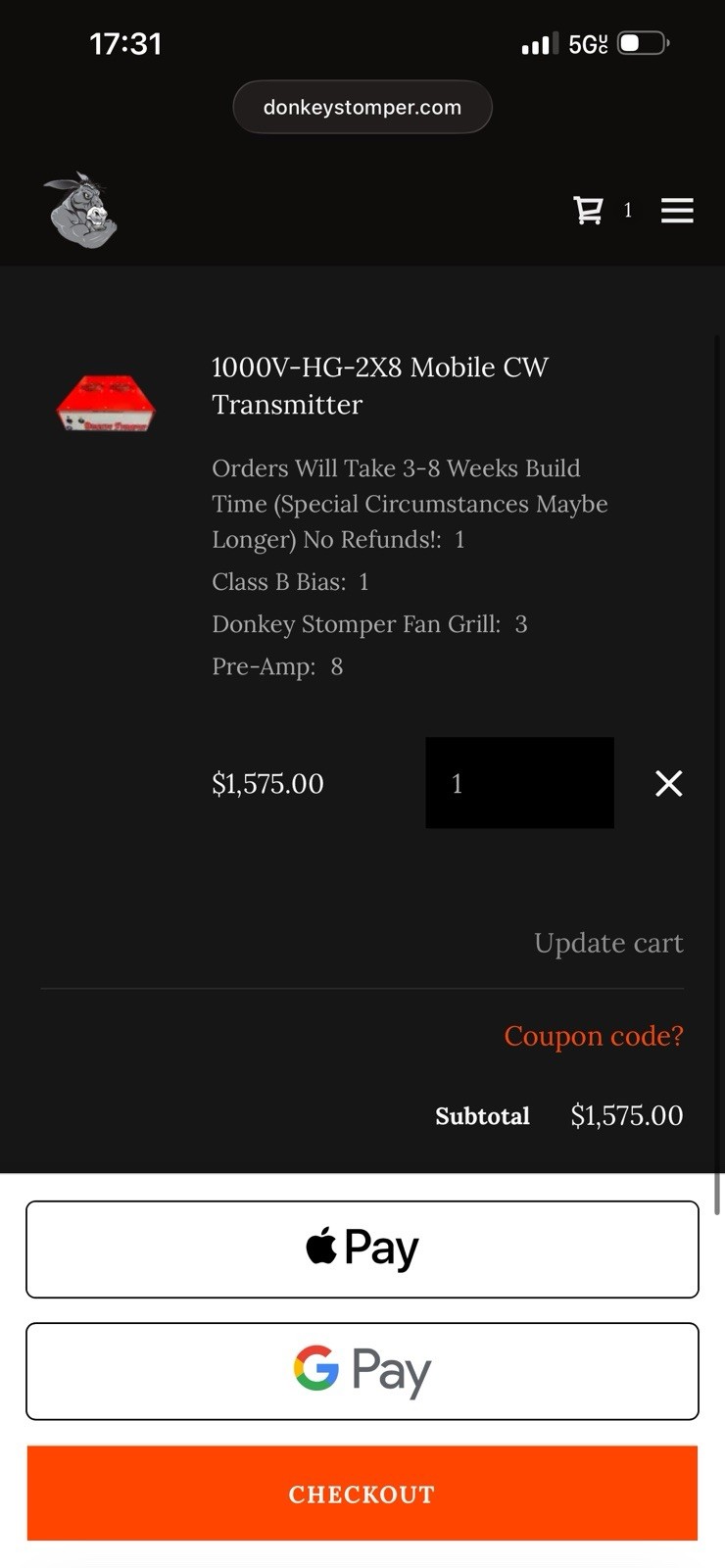
Task: Remove the transmitter from the cart
Action: coord(668,783)
